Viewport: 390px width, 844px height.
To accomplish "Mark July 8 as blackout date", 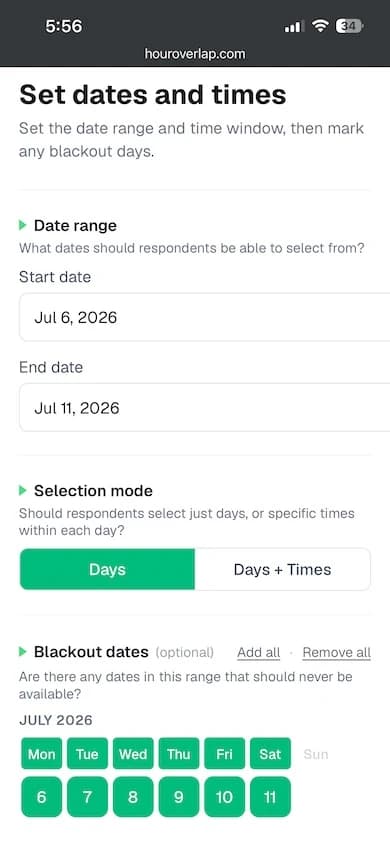I will [133, 797].
